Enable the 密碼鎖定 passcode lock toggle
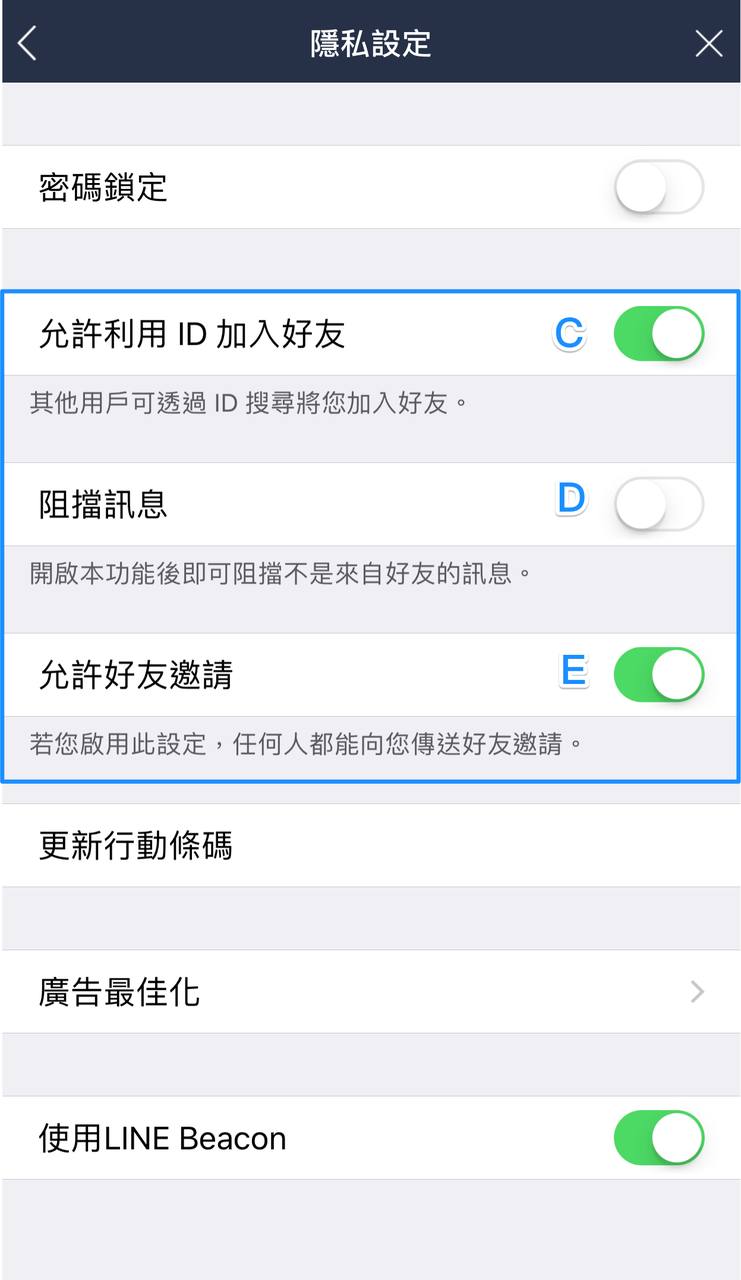The image size is (741, 1280). (657, 187)
